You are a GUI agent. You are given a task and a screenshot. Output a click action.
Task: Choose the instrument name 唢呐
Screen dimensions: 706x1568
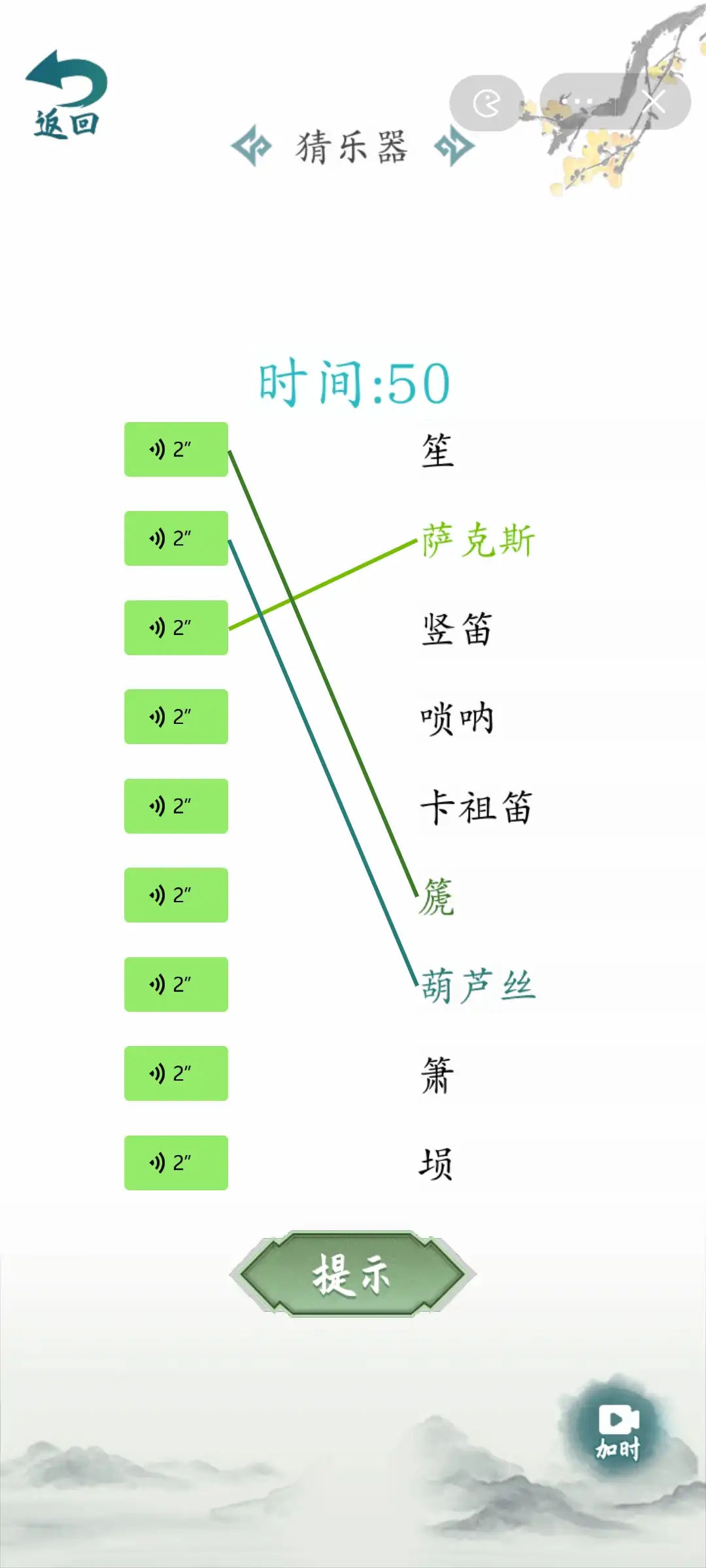456,718
